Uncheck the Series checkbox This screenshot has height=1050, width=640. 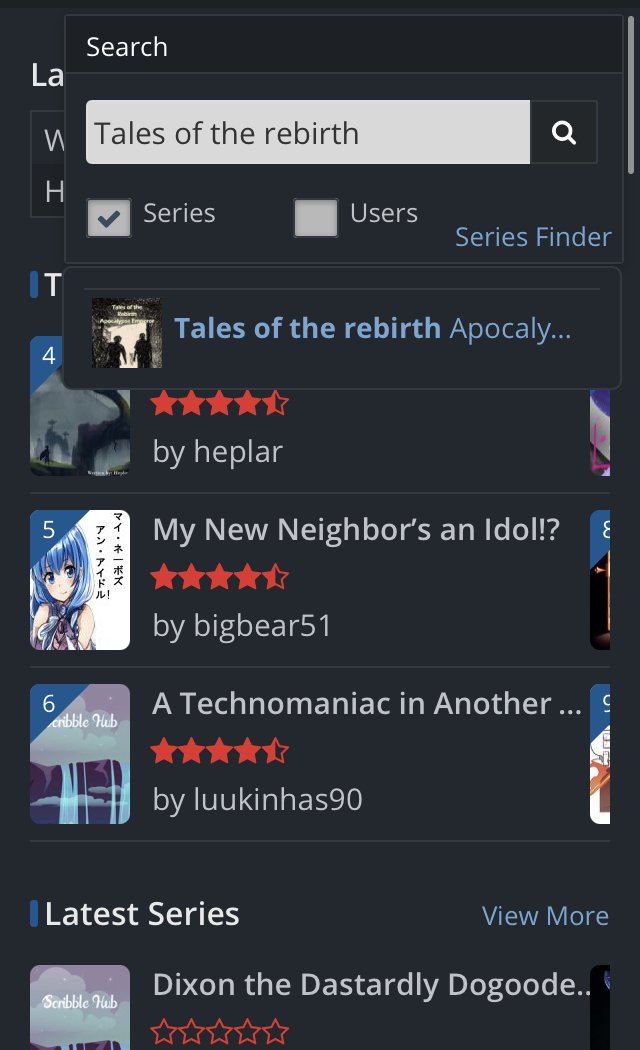click(x=109, y=217)
